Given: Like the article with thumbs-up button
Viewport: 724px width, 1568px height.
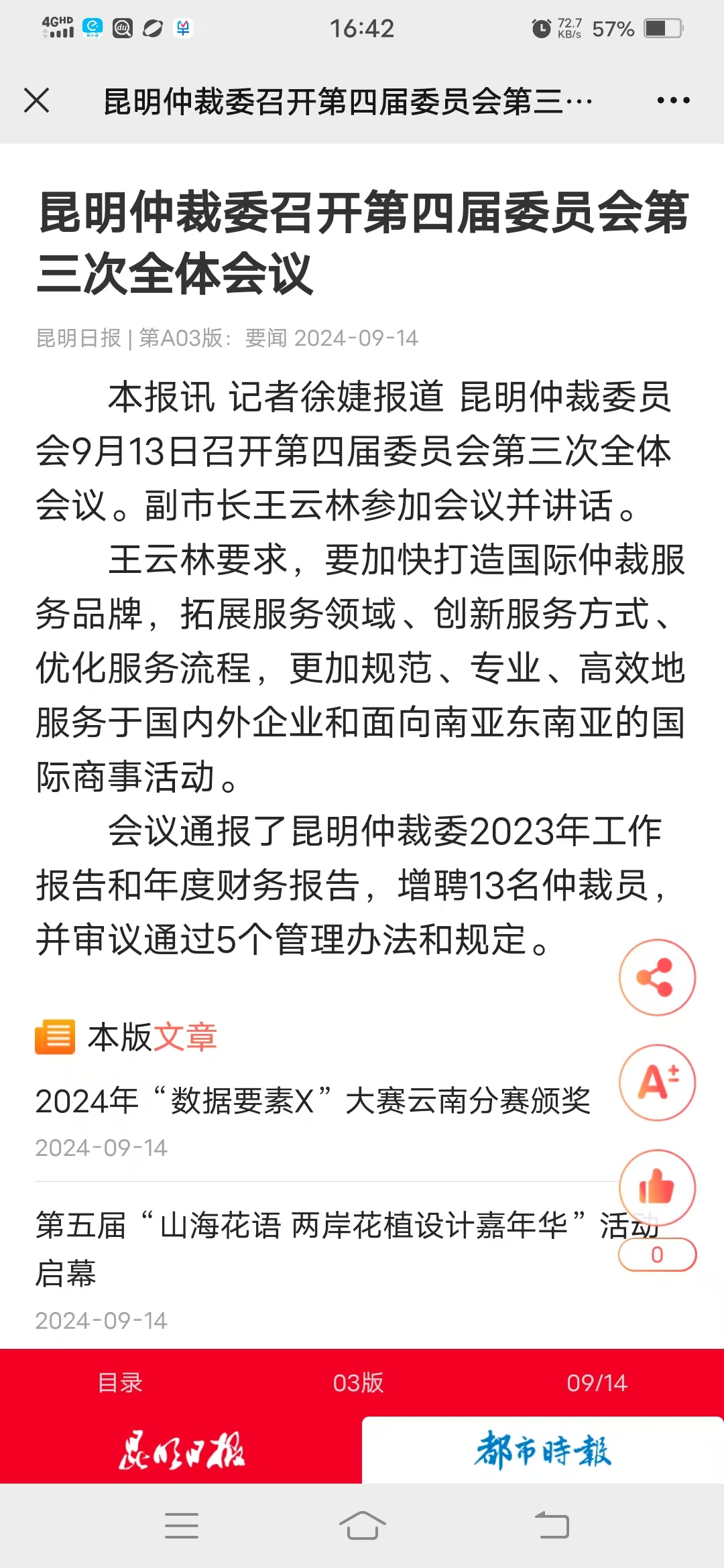Looking at the screenshot, I should coord(657,1187).
